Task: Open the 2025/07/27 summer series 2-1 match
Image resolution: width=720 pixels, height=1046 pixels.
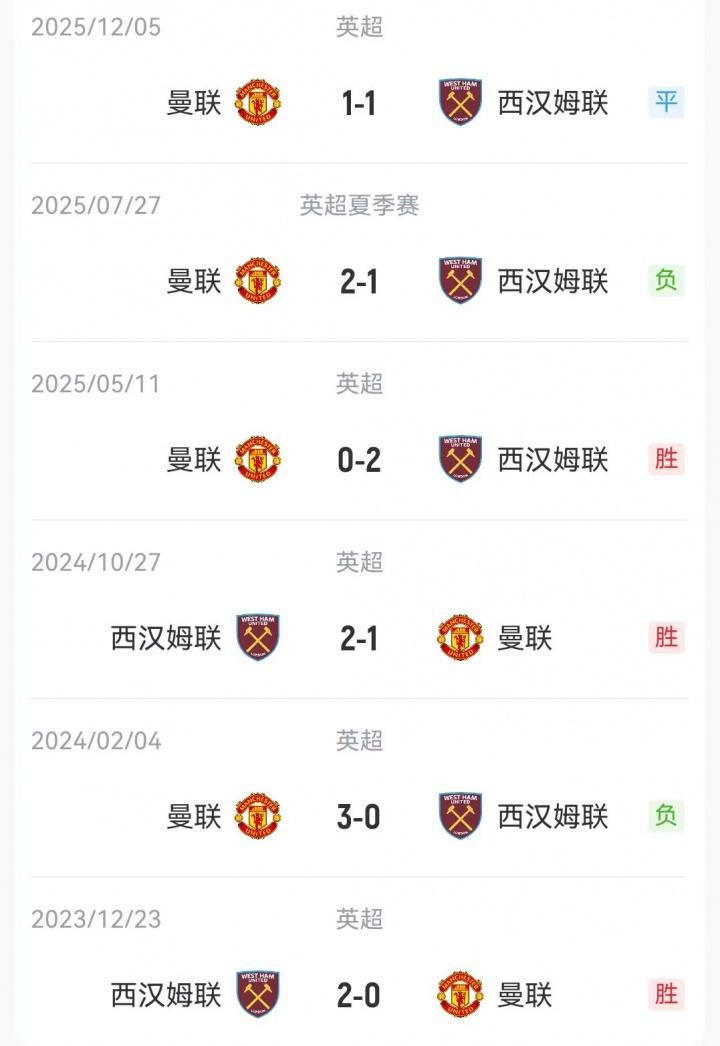Action: pos(358,281)
